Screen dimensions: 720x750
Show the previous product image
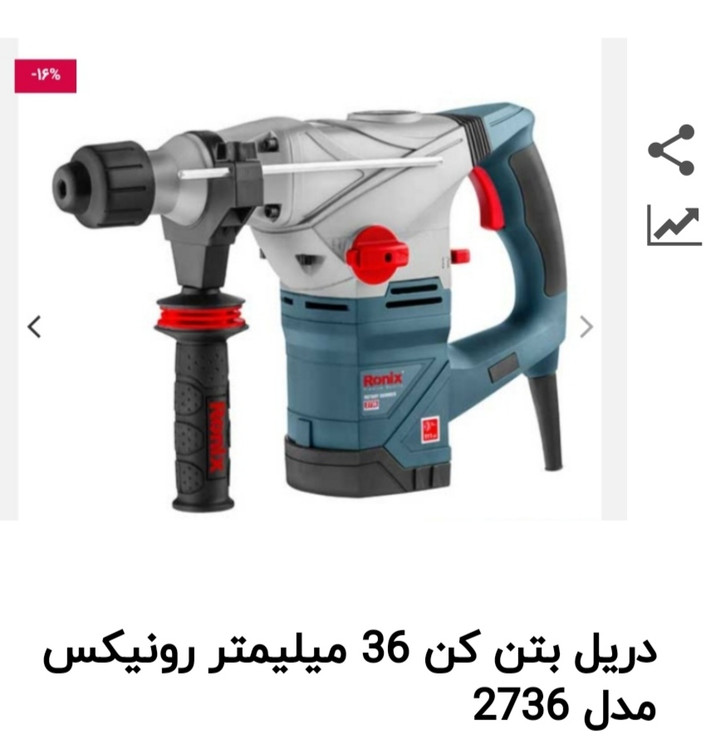click(x=35, y=326)
